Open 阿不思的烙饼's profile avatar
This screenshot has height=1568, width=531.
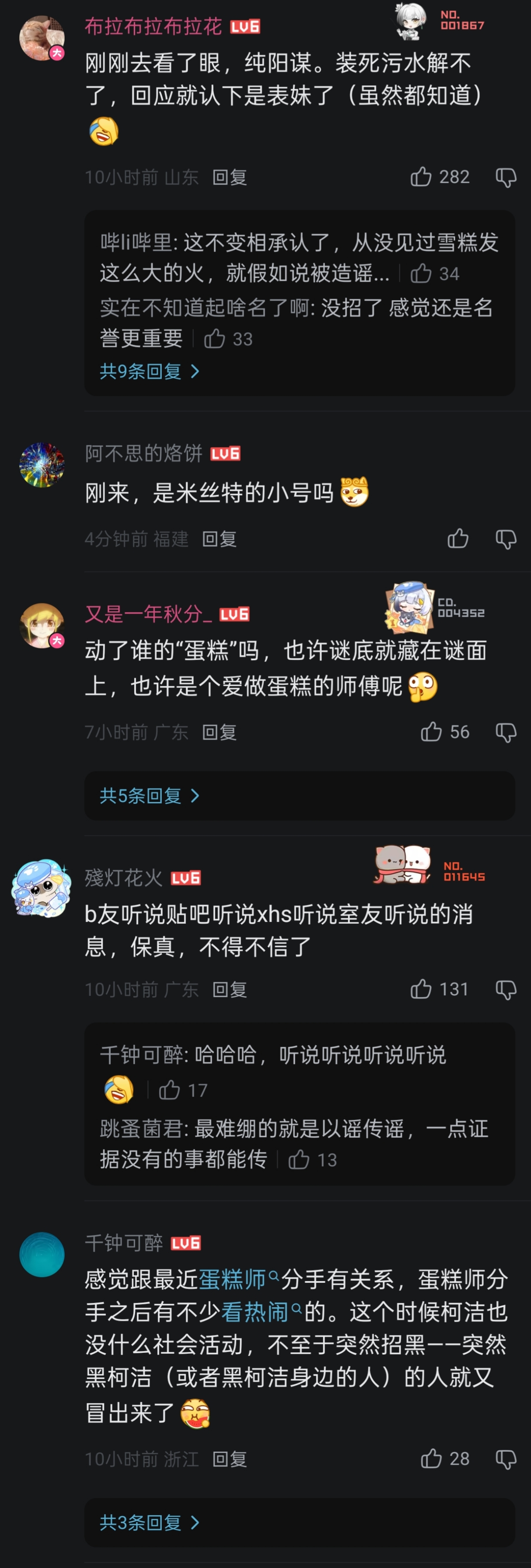[42, 465]
